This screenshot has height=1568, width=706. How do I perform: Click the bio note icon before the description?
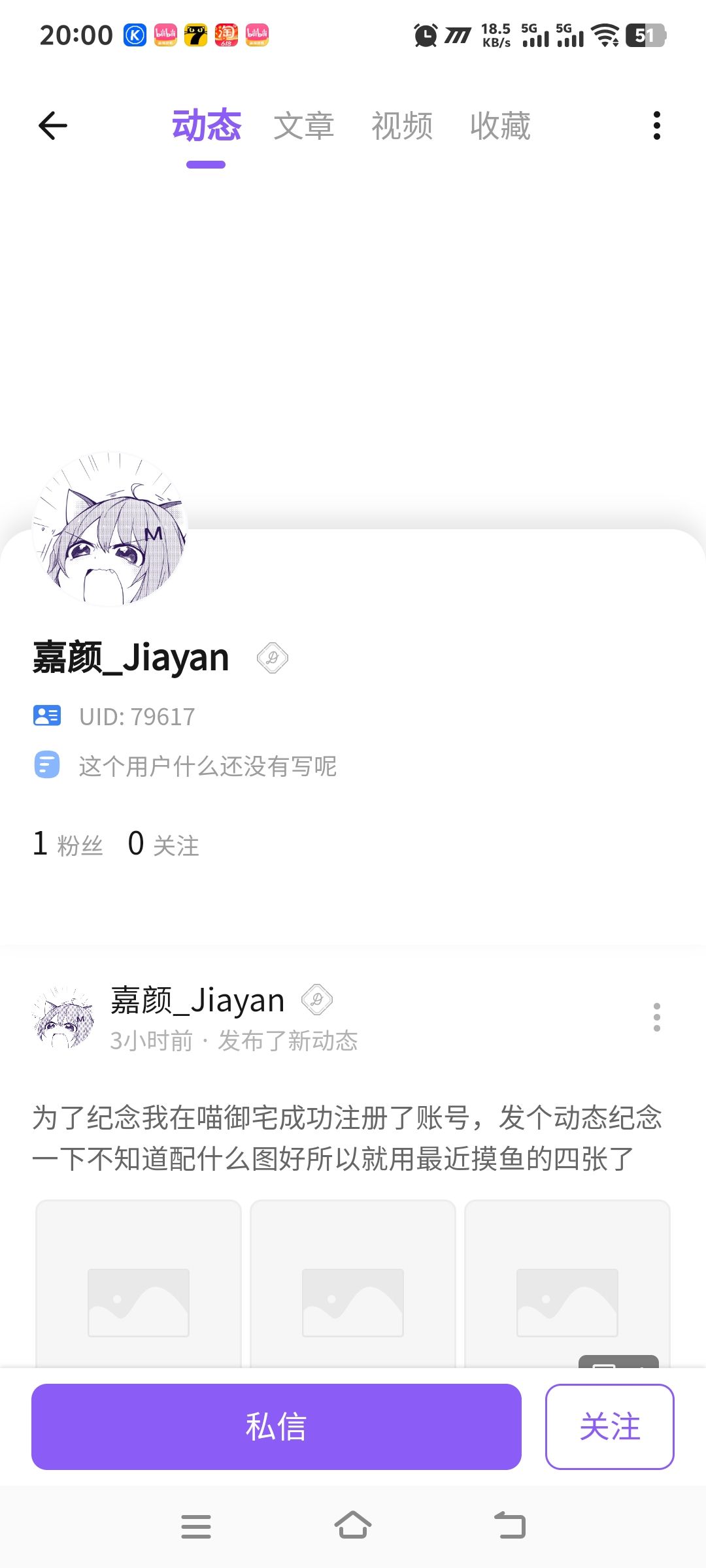46,766
